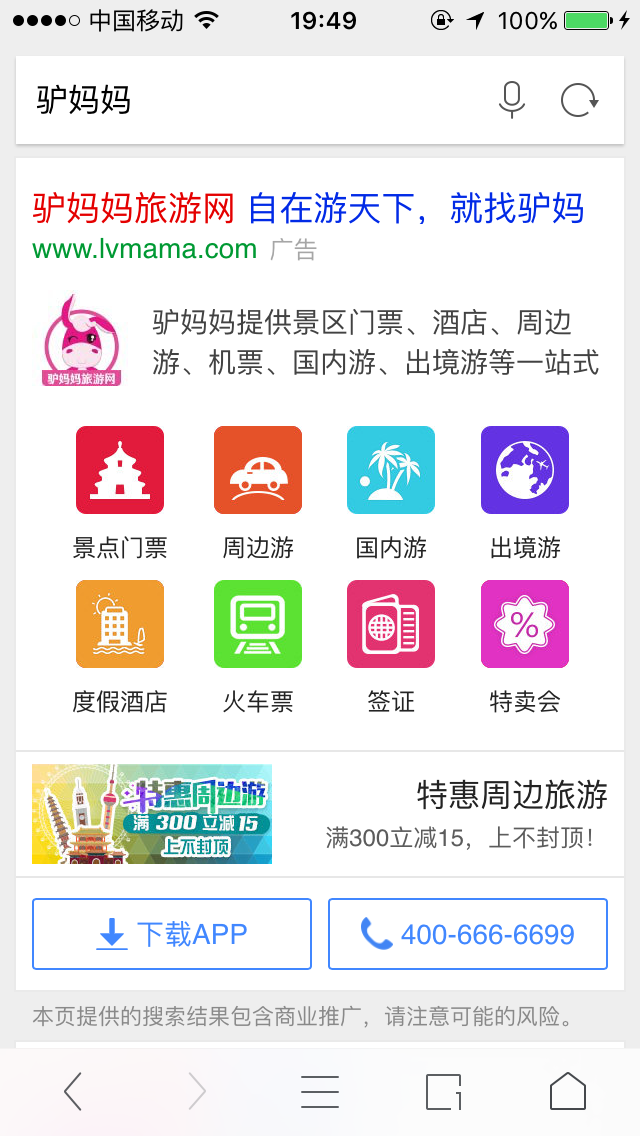Image resolution: width=640 pixels, height=1136 pixels.
Task: Open the browser menu
Action: pyautogui.click(x=320, y=1091)
